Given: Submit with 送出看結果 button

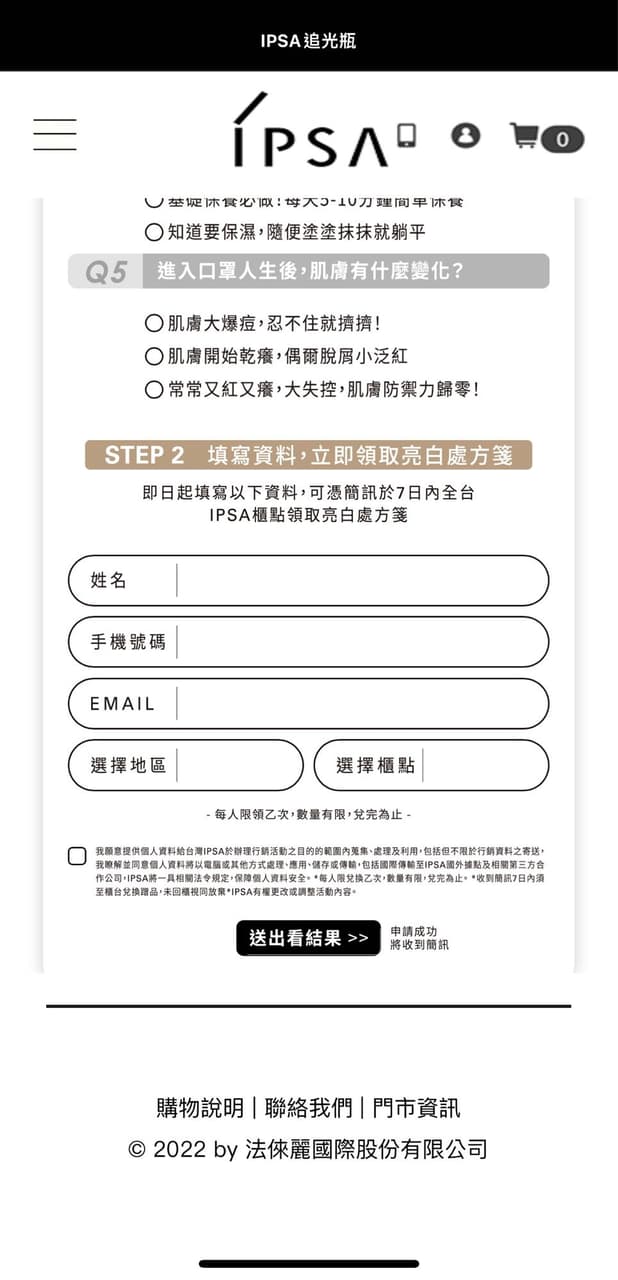Looking at the screenshot, I should pos(308,938).
